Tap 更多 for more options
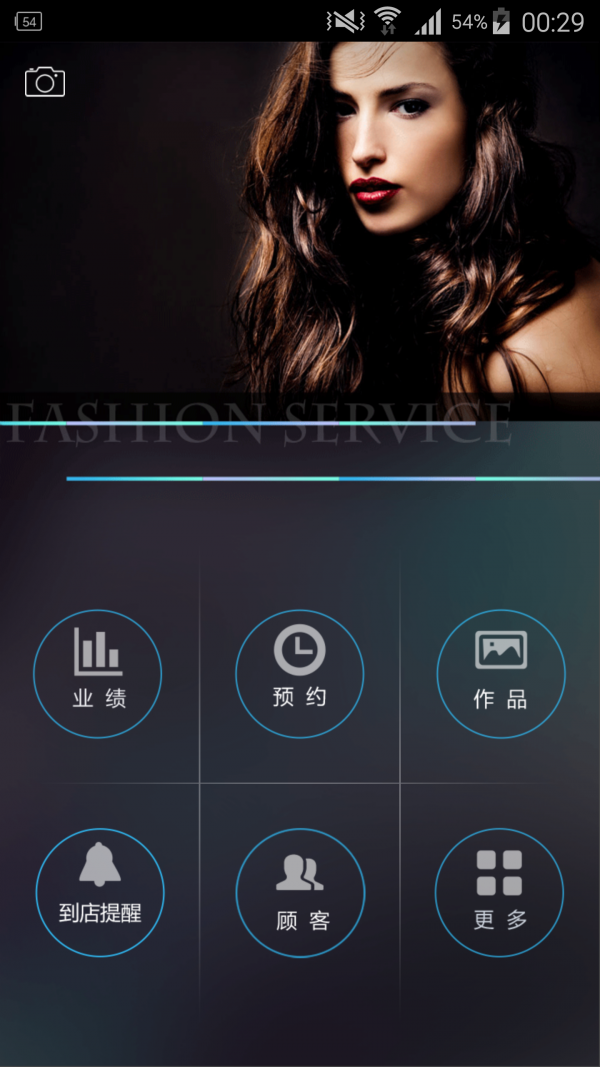This screenshot has height=1067, width=600. point(499,892)
